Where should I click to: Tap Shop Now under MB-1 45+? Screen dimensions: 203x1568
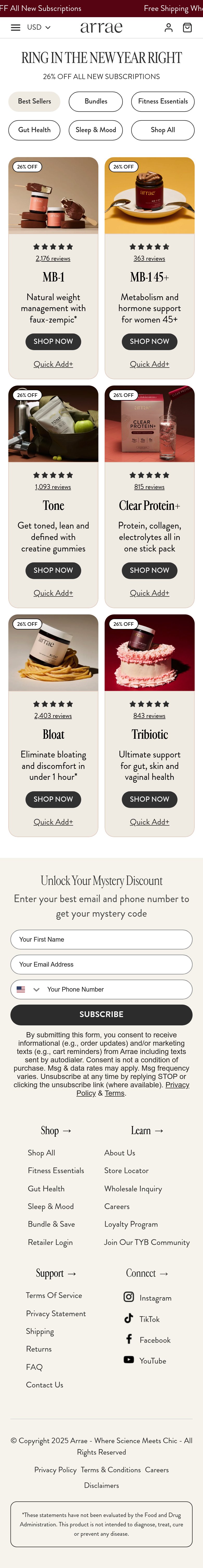[149, 342]
